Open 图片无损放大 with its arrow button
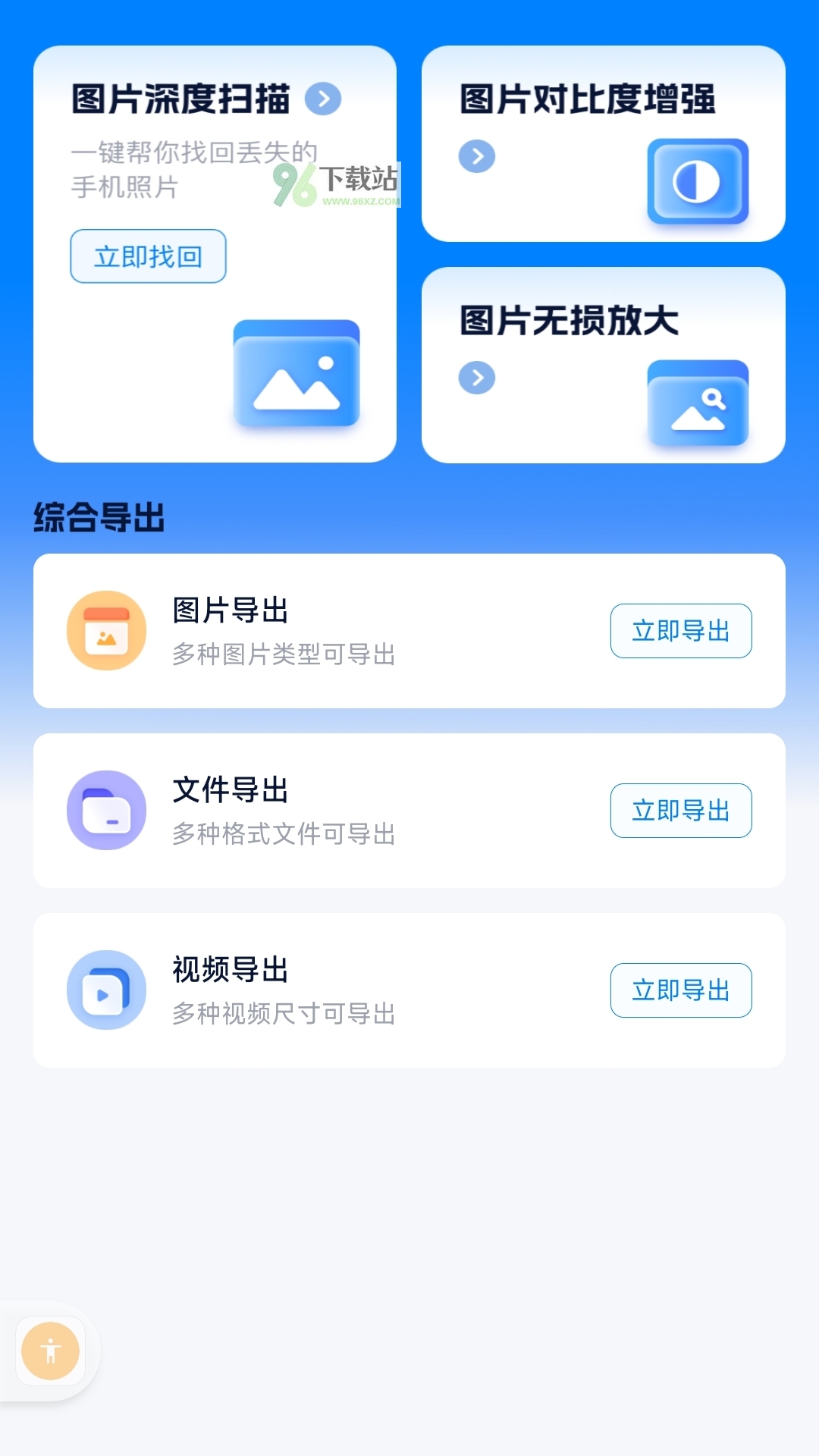This screenshot has width=819, height=1456. pos(476,377)
